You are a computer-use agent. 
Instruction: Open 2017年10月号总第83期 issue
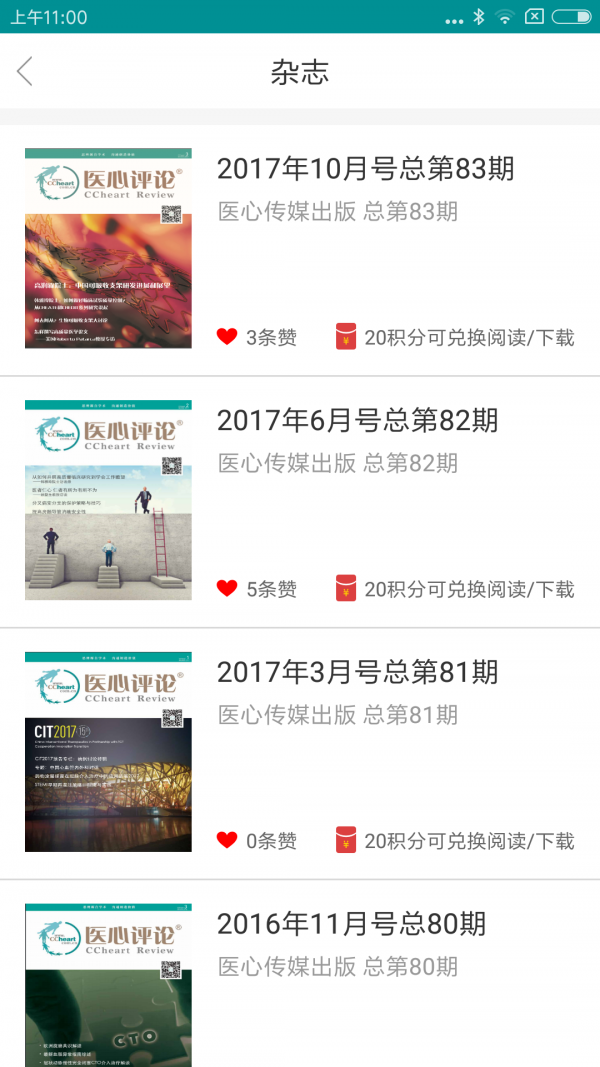[x=365, y=169]
